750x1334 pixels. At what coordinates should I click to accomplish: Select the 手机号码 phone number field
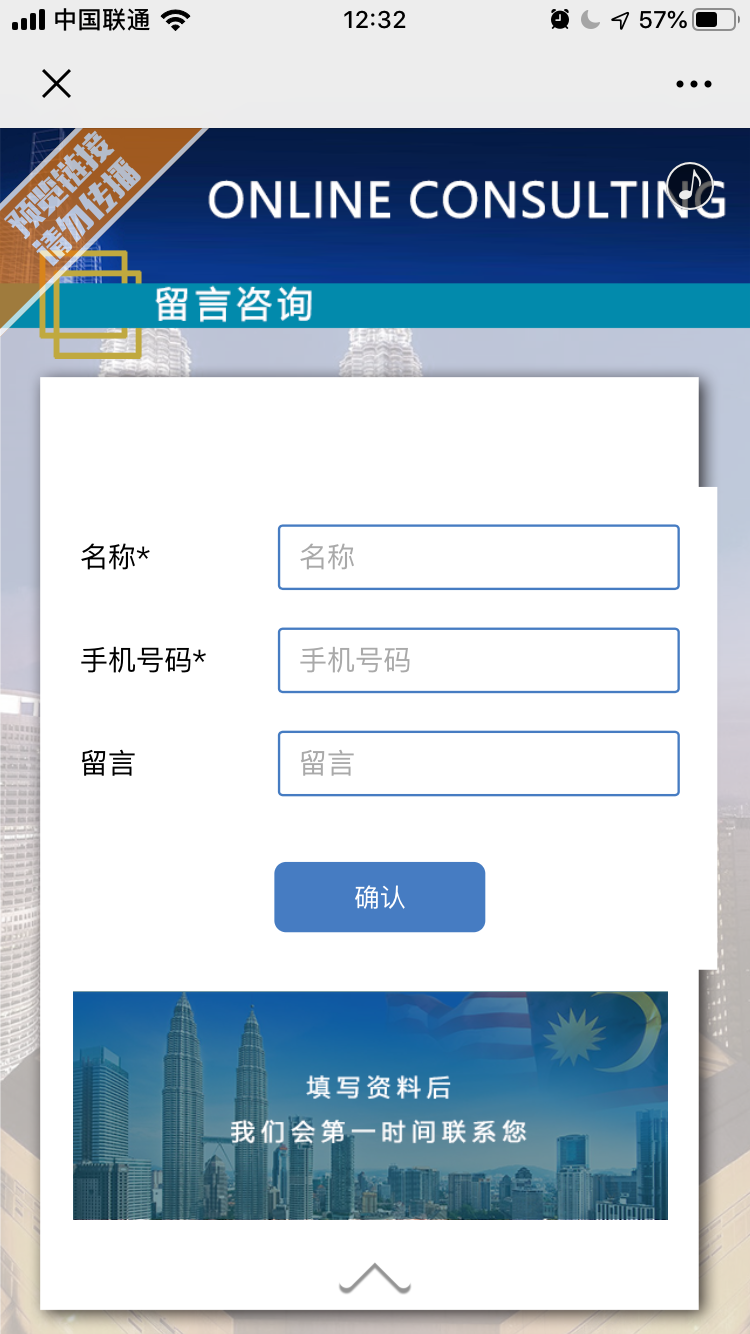pos(479,660)
